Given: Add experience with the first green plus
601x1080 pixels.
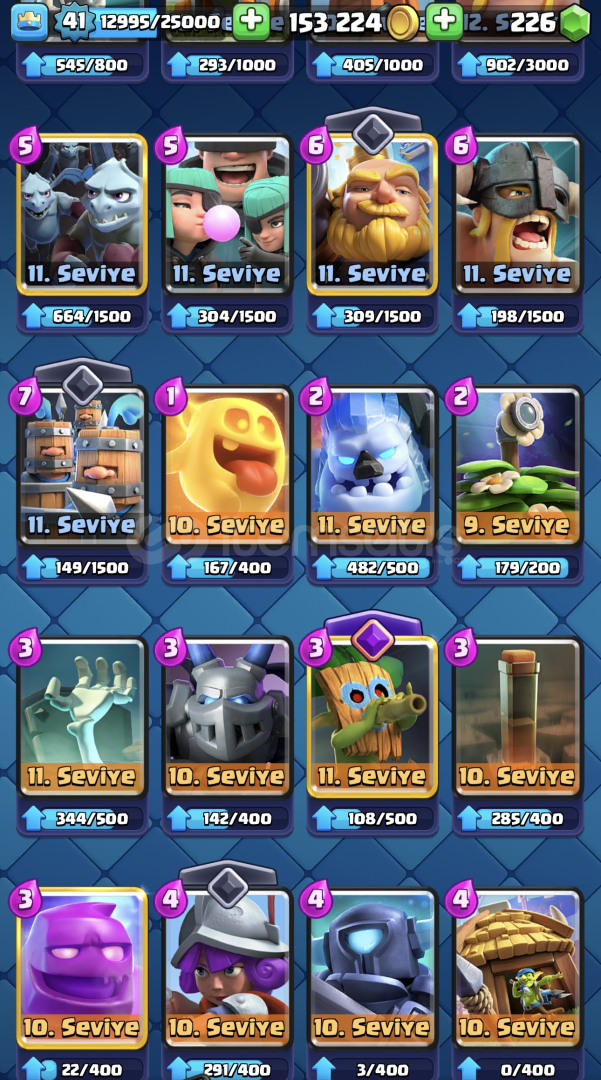Looking at the screenshot, I should pos(251,22).
